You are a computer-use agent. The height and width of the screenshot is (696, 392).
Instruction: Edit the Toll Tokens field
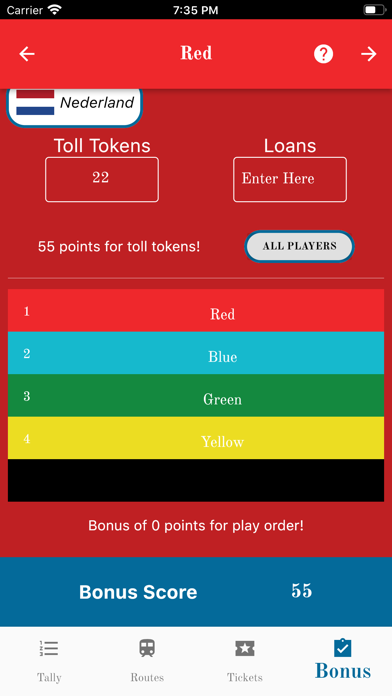102,179
